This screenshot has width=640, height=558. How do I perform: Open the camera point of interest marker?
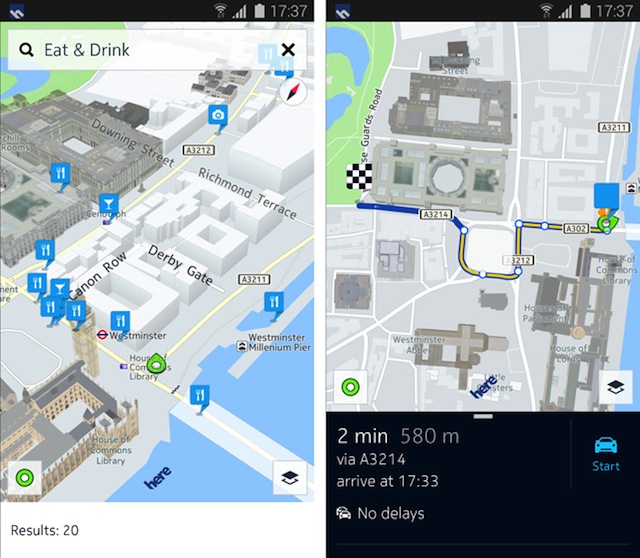218,116
